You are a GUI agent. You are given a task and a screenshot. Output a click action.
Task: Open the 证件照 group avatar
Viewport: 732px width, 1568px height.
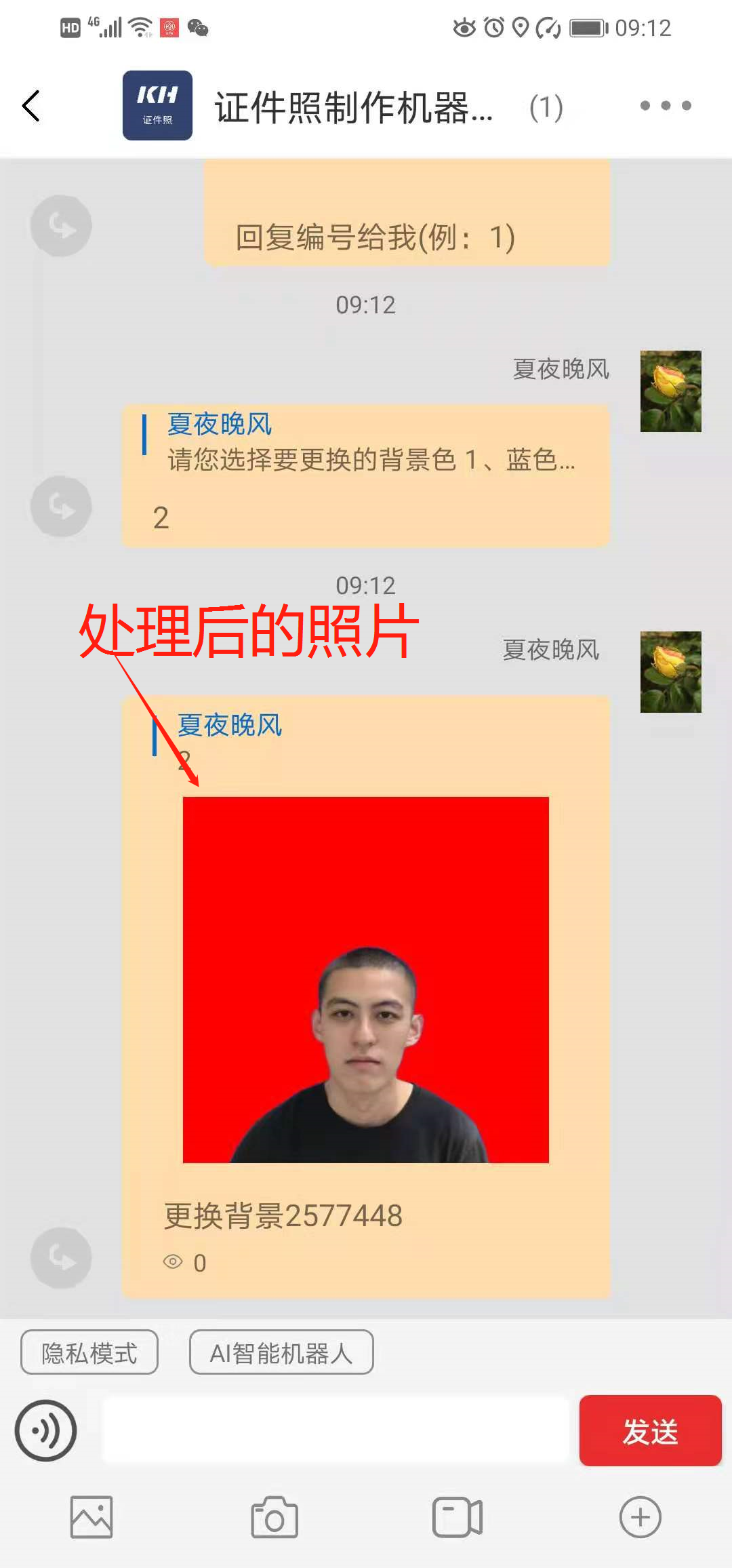tap(157, 106)
